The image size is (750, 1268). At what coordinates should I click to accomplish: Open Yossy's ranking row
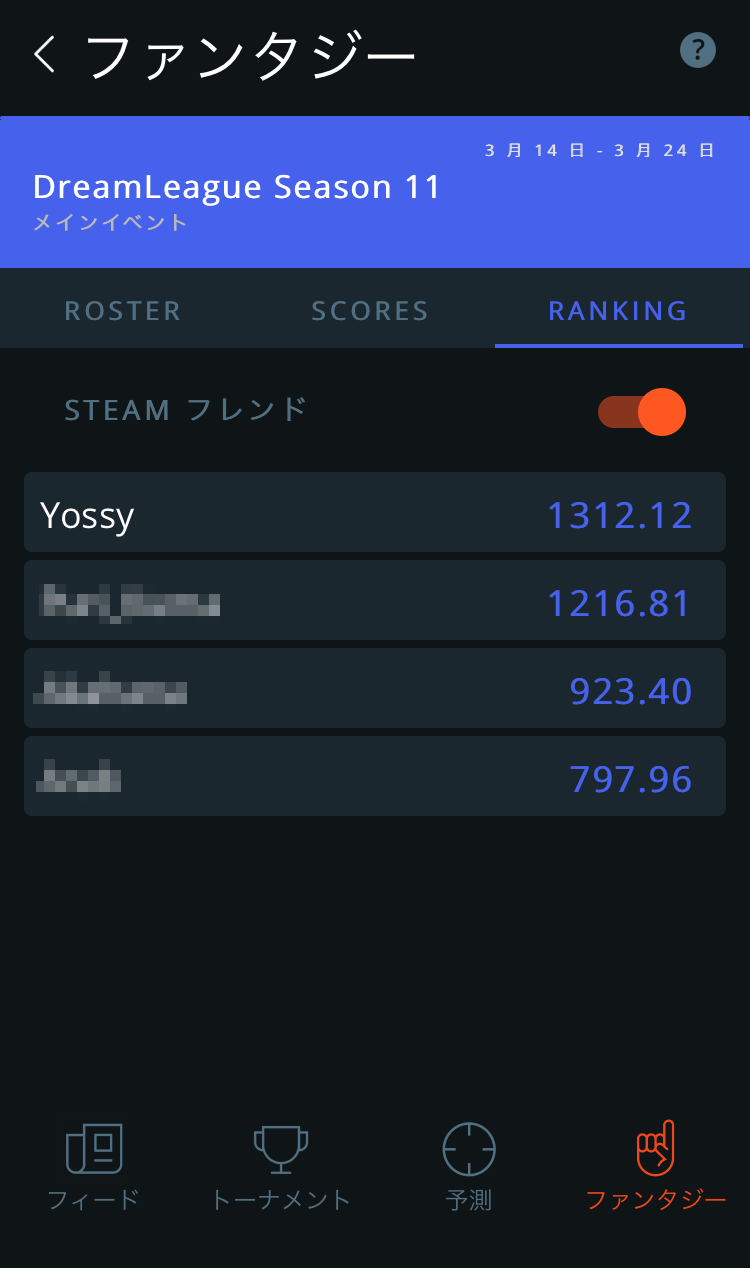click(375, 512)
